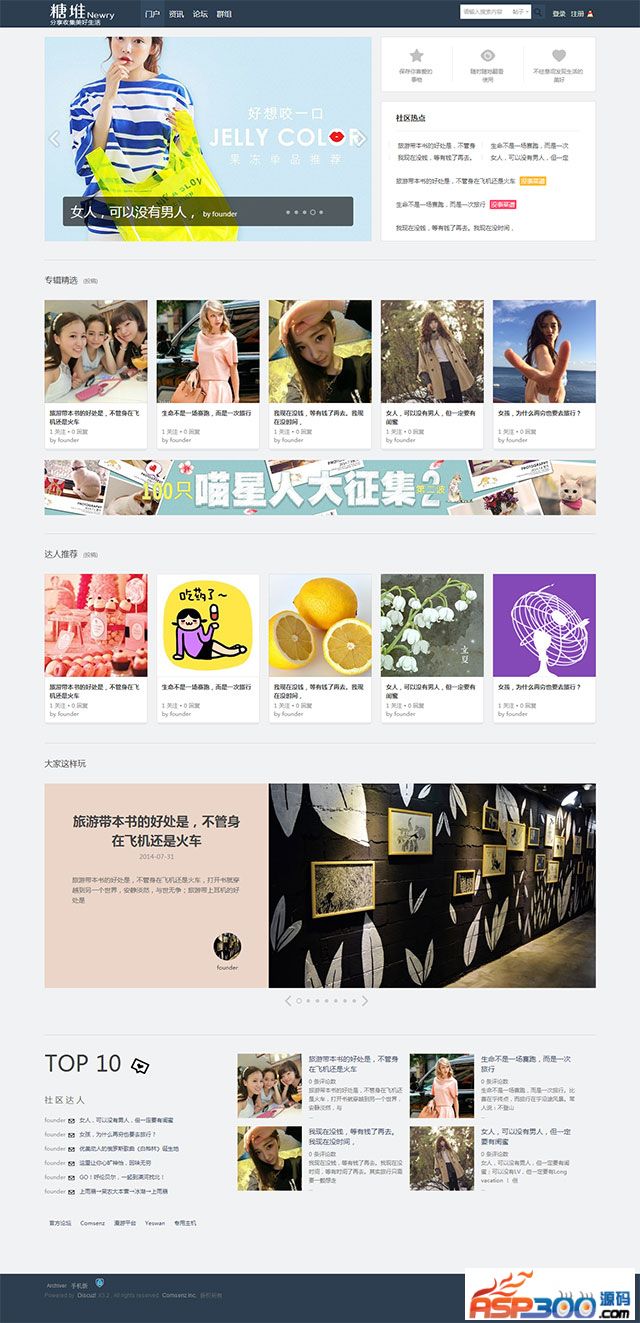The image size is (640, 1323).
Task: Switch to the 论坛 nav tab
Action: tap(200, 14)
